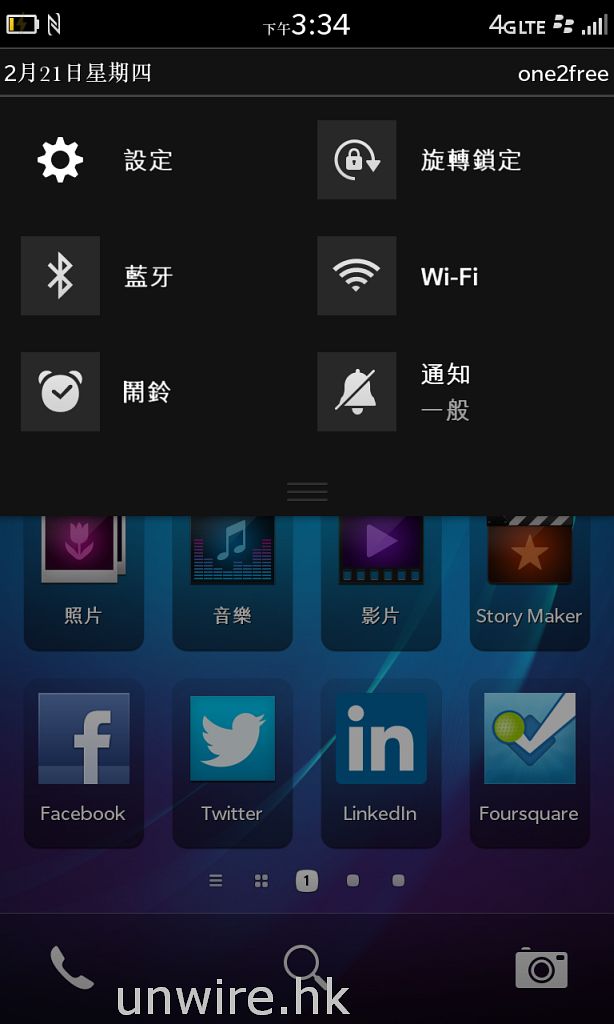The width and height of the screenshot is (614, 1024).
Task: Tap the quick settings panel handle
Action: pyautogui.click(x=307, y=491)
